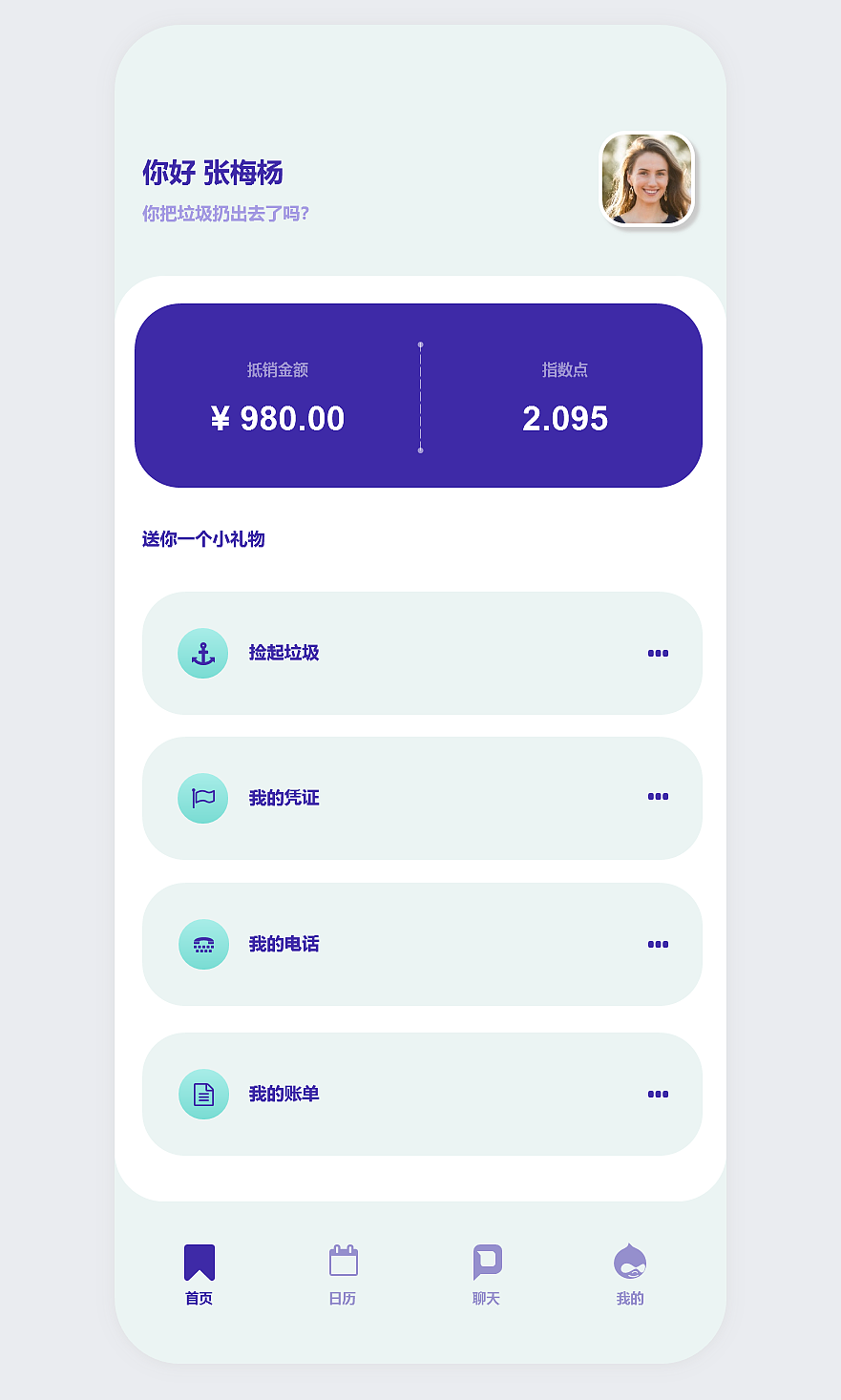Expand the 我的账单 options menu

[658, 1095]
